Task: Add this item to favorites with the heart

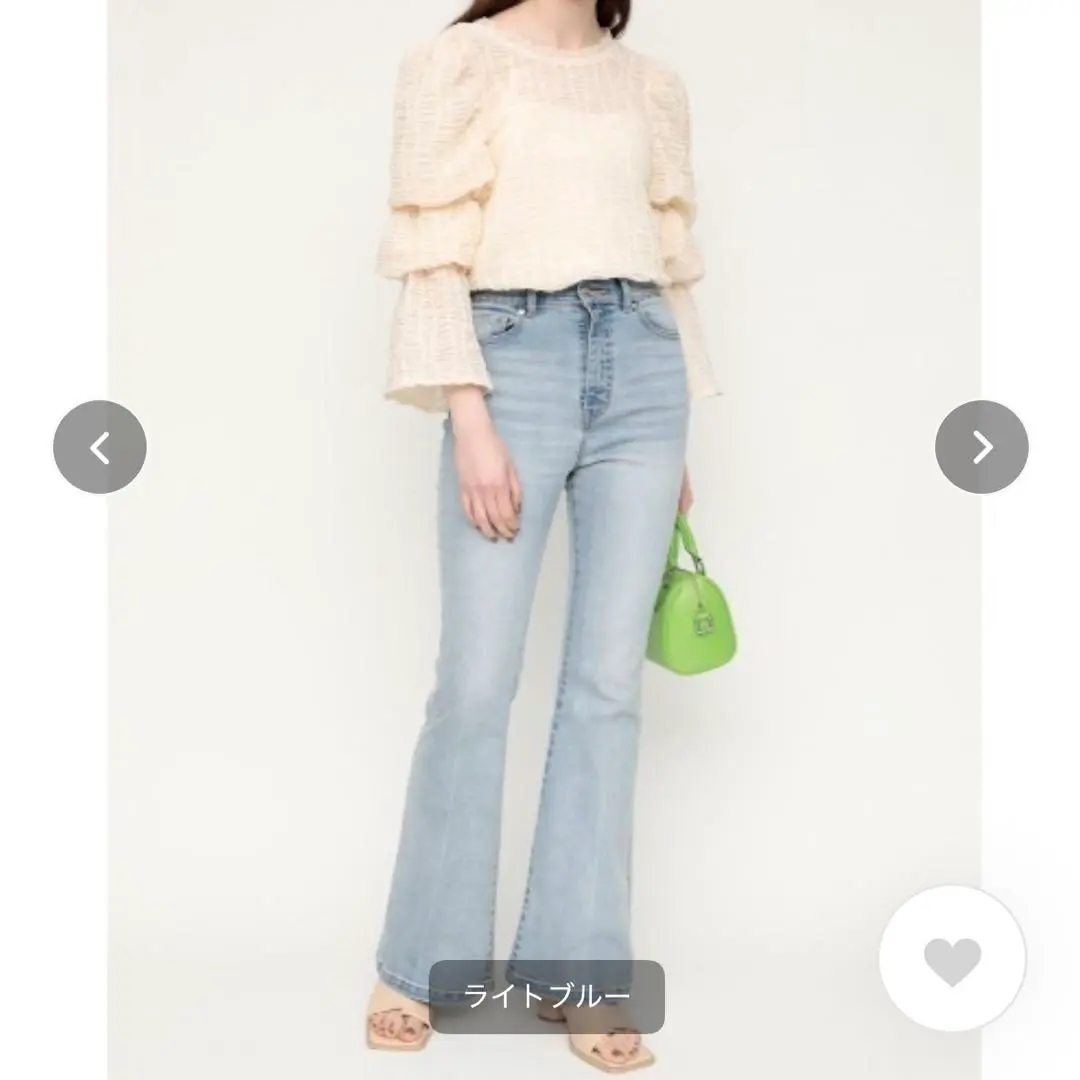Action: (951, 959)
